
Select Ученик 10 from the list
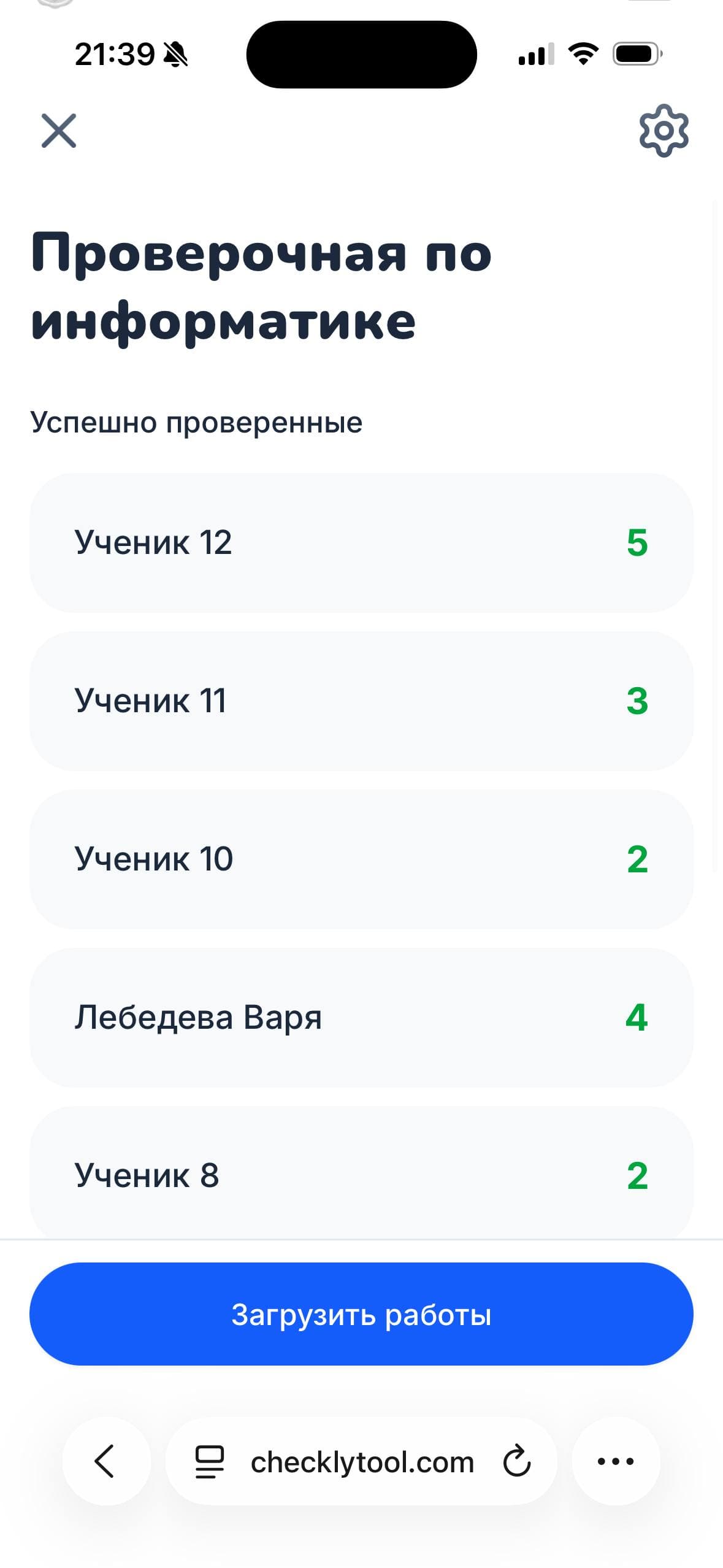(361, 859)
